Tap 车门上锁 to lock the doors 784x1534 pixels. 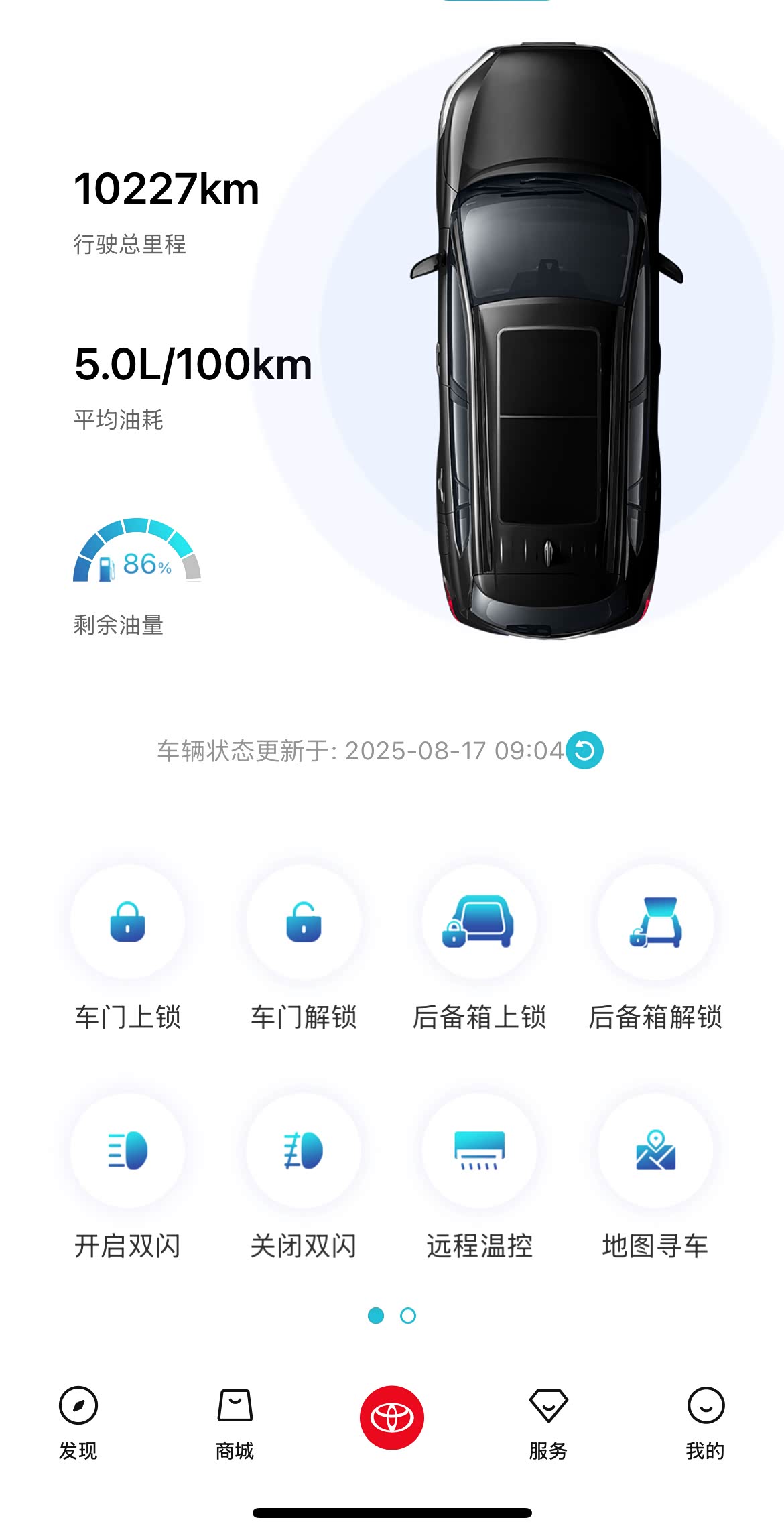coord(127,922)
